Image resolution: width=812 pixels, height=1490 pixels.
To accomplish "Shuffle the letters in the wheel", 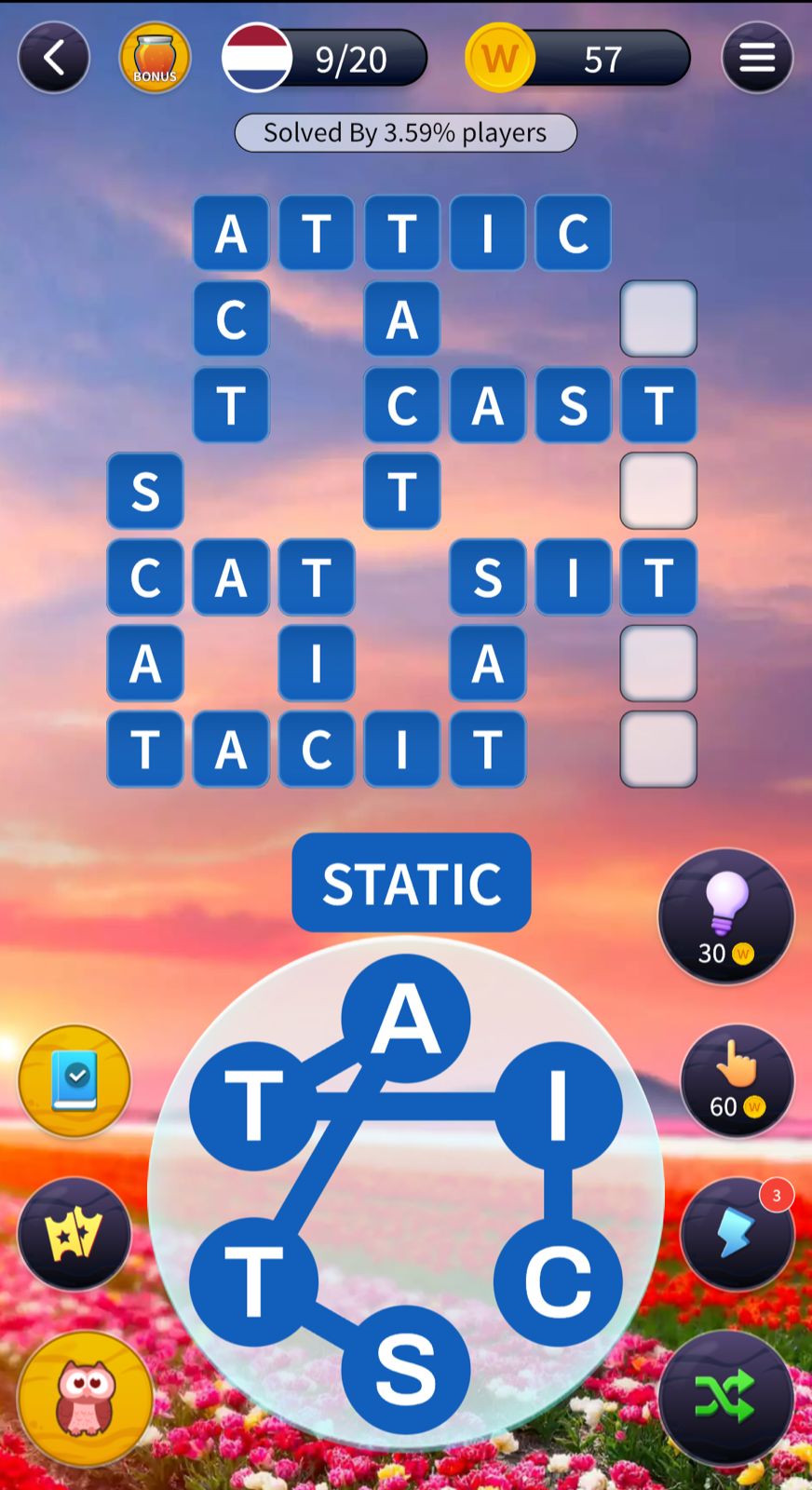I will point(725,1397).
